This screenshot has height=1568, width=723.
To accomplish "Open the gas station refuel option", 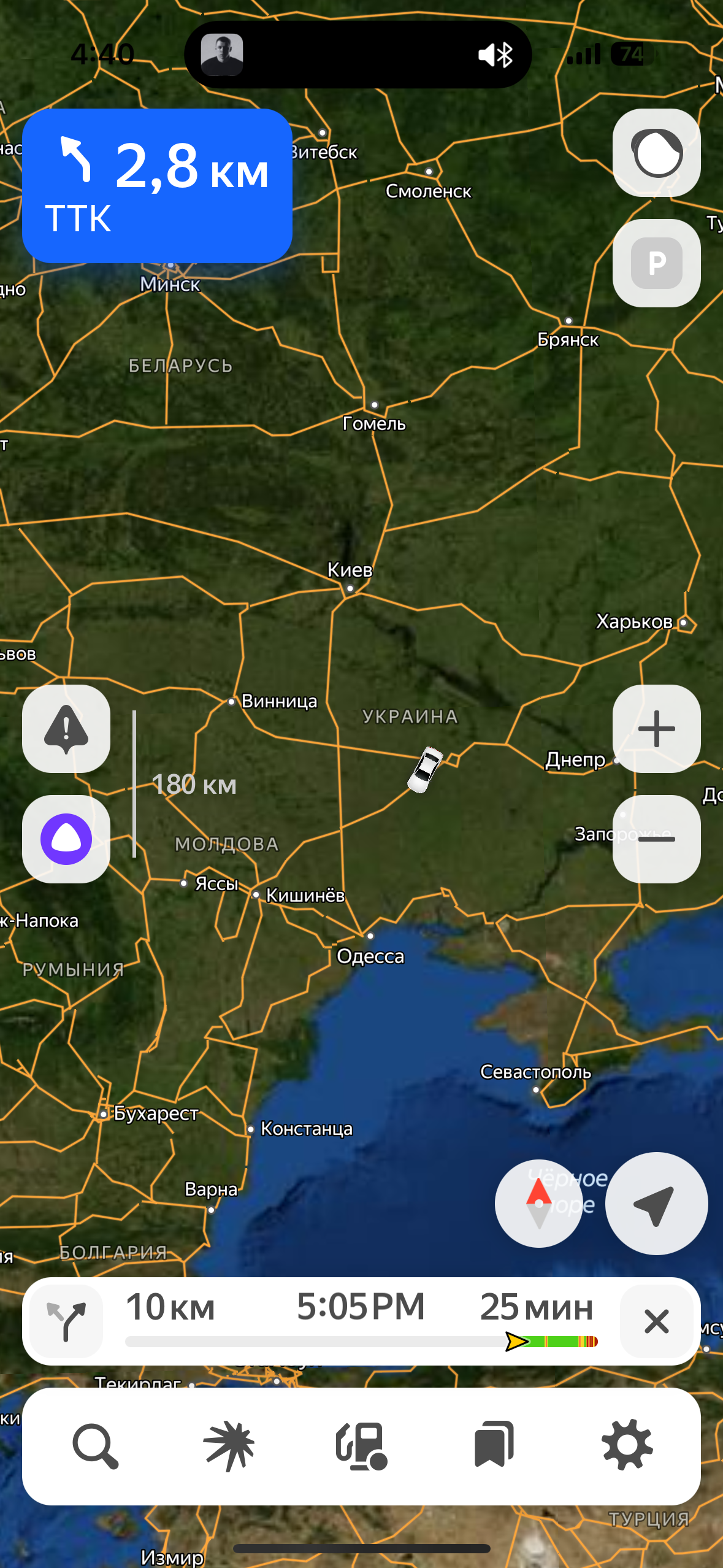I will coord(361,1446).
